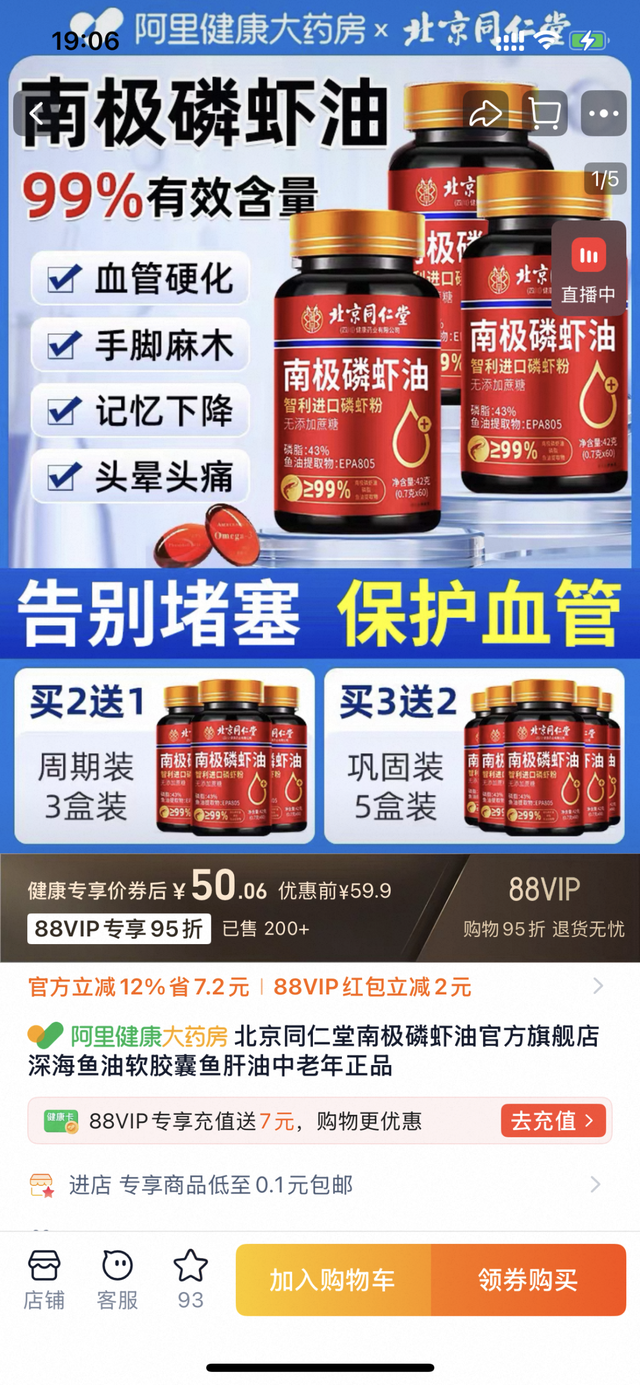This screenshot has height=1385, width=640.
Task: Share this product
Action: (x=485, y=113)
